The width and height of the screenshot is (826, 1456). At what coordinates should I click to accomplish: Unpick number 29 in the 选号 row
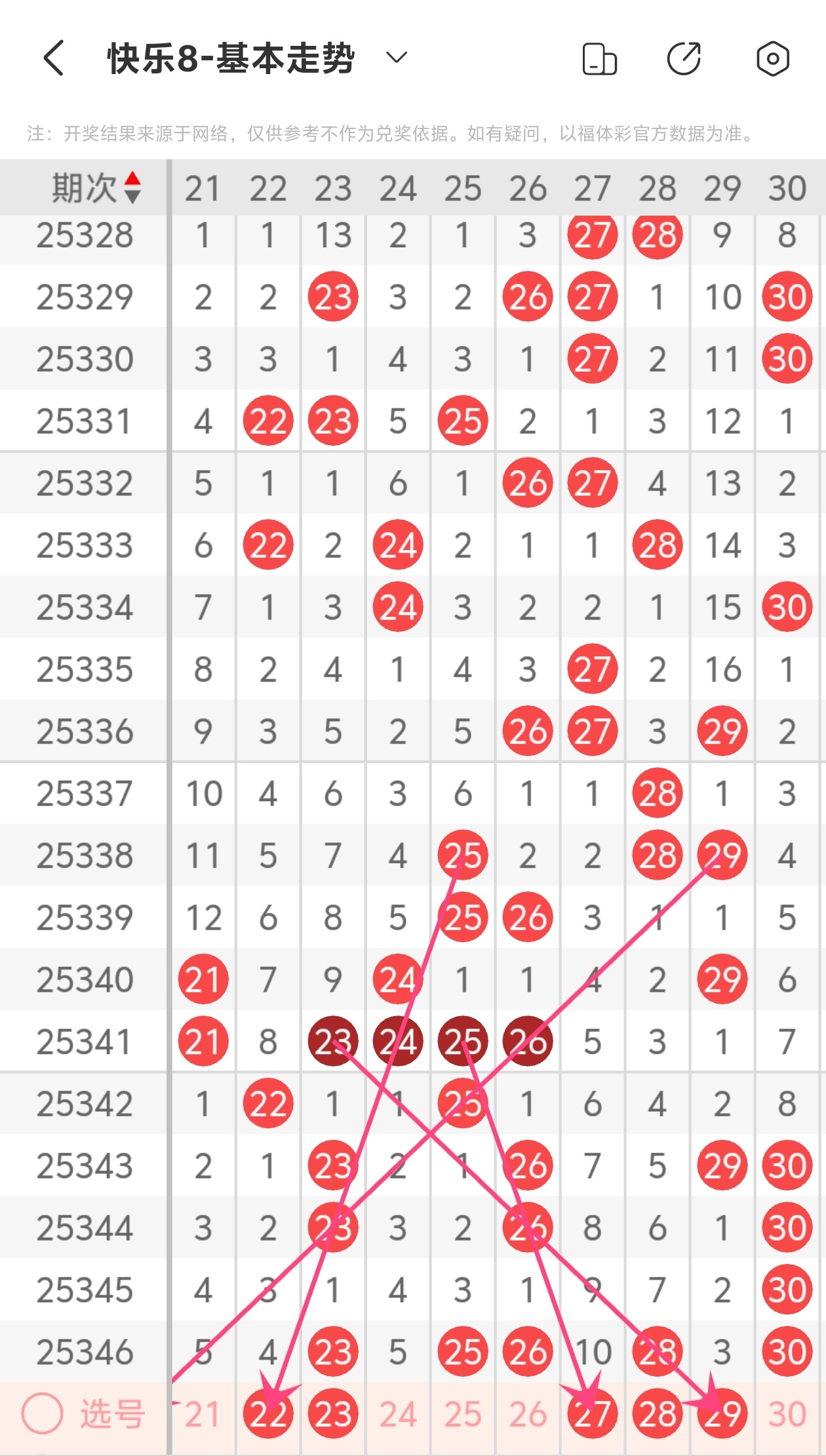coord(722,1414)
